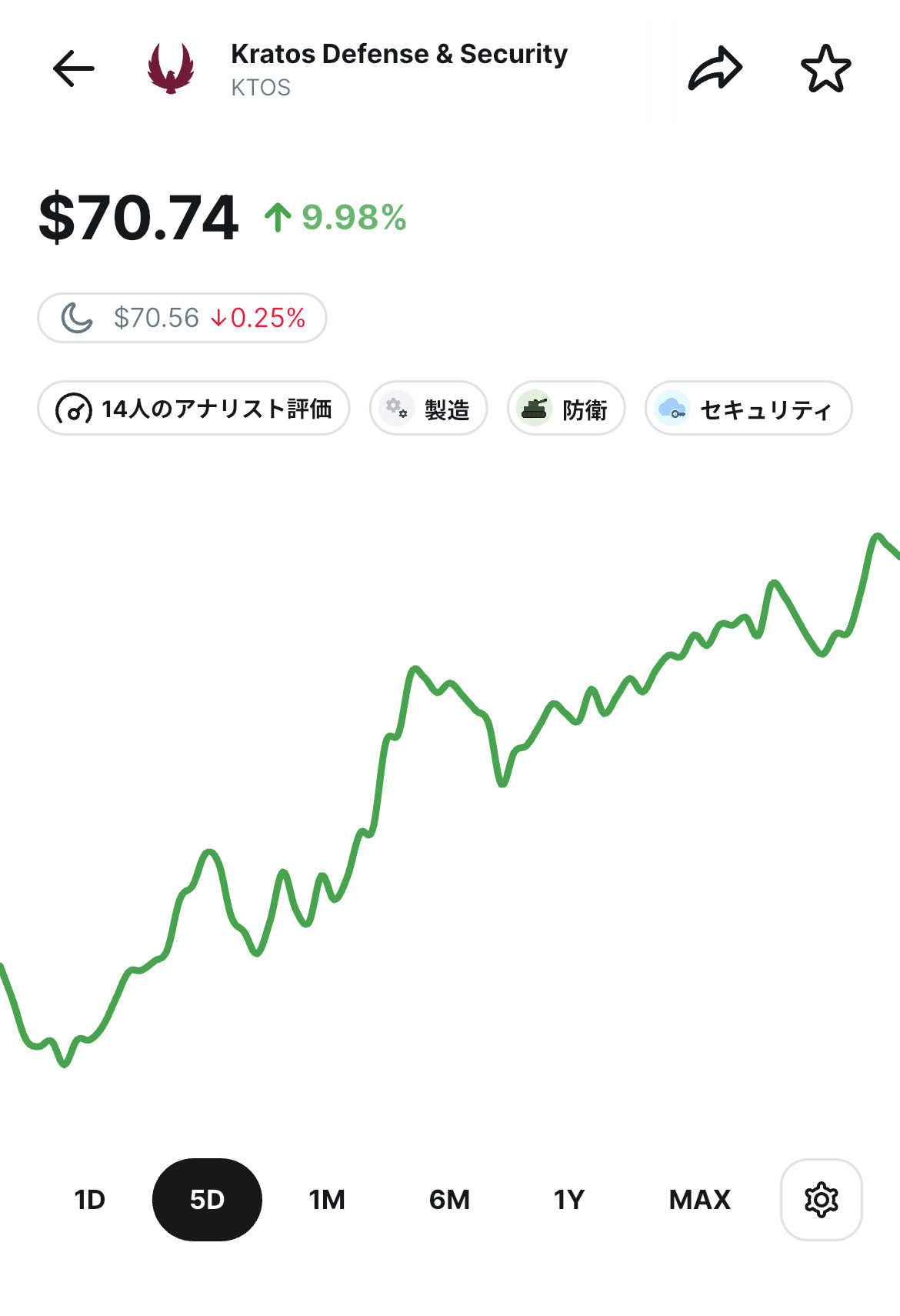Show the 1M chart range

(x=327, y=1199)
